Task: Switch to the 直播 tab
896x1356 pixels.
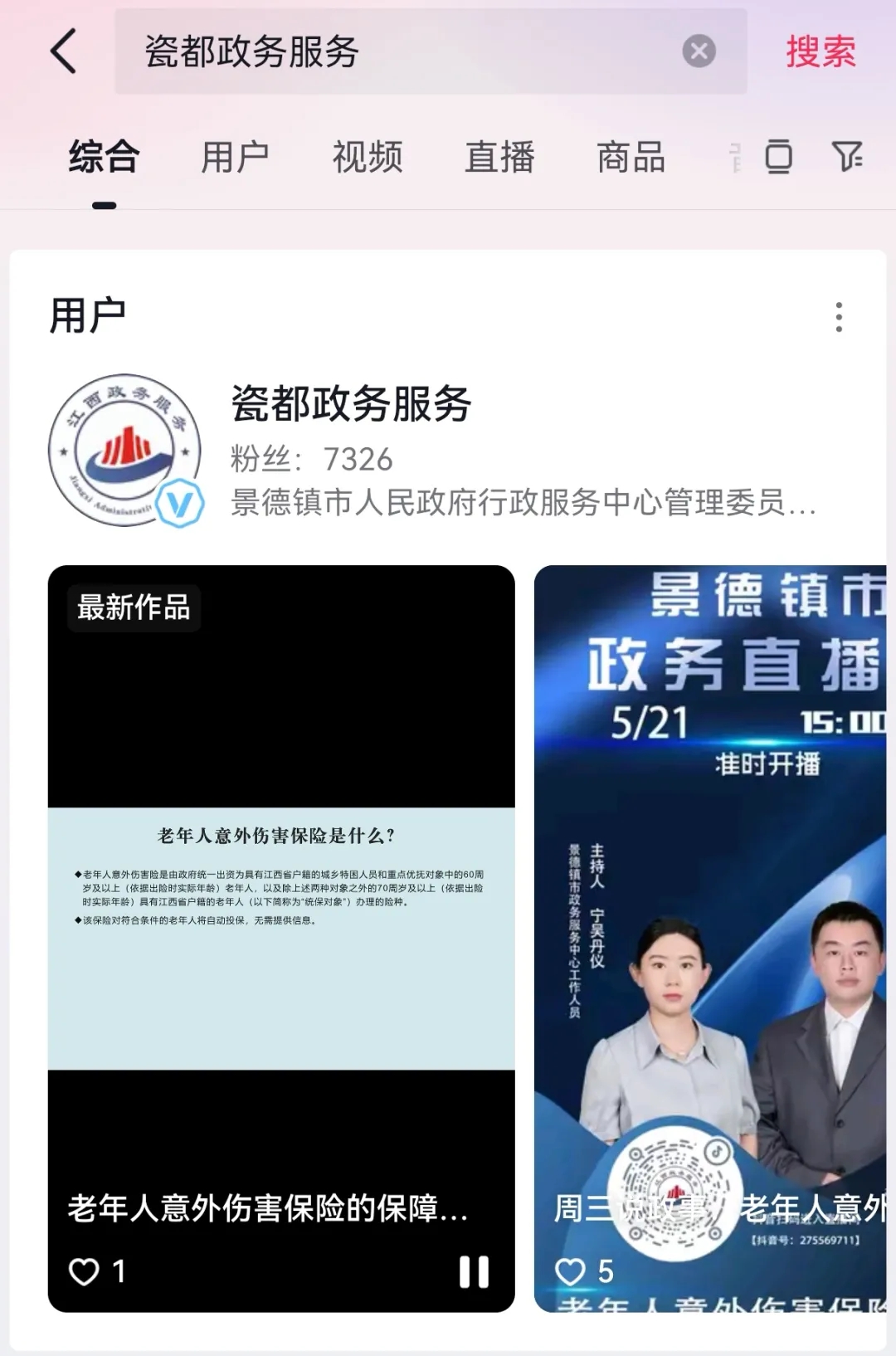Action: pos(499,158)
